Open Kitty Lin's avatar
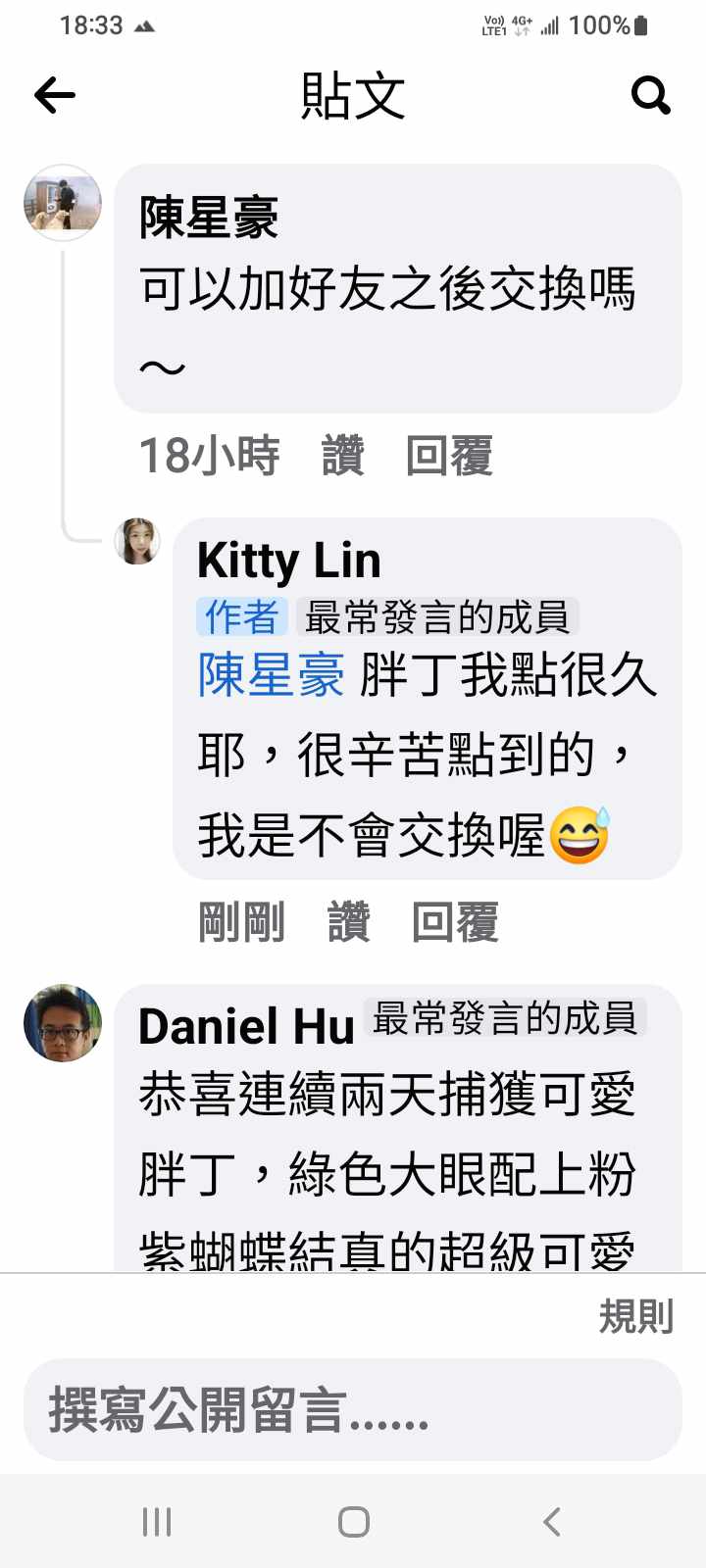Screen dimensions: 706x1568 click(x=137, y=541)
